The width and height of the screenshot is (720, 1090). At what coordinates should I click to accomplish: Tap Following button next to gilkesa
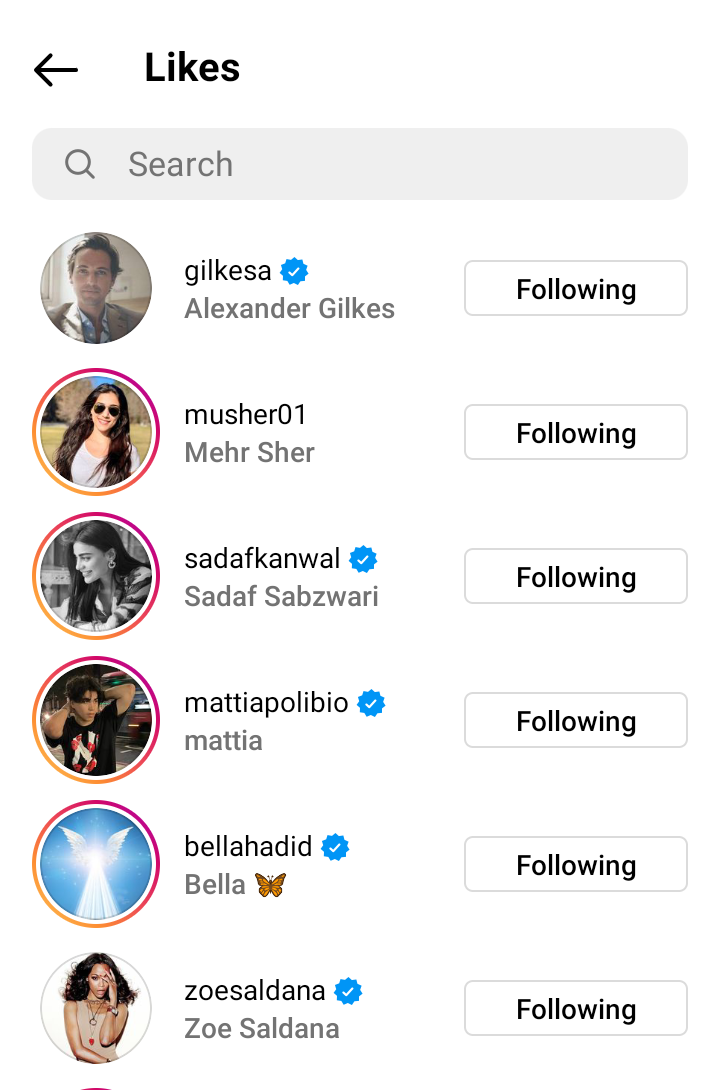(x=575, y=289)
